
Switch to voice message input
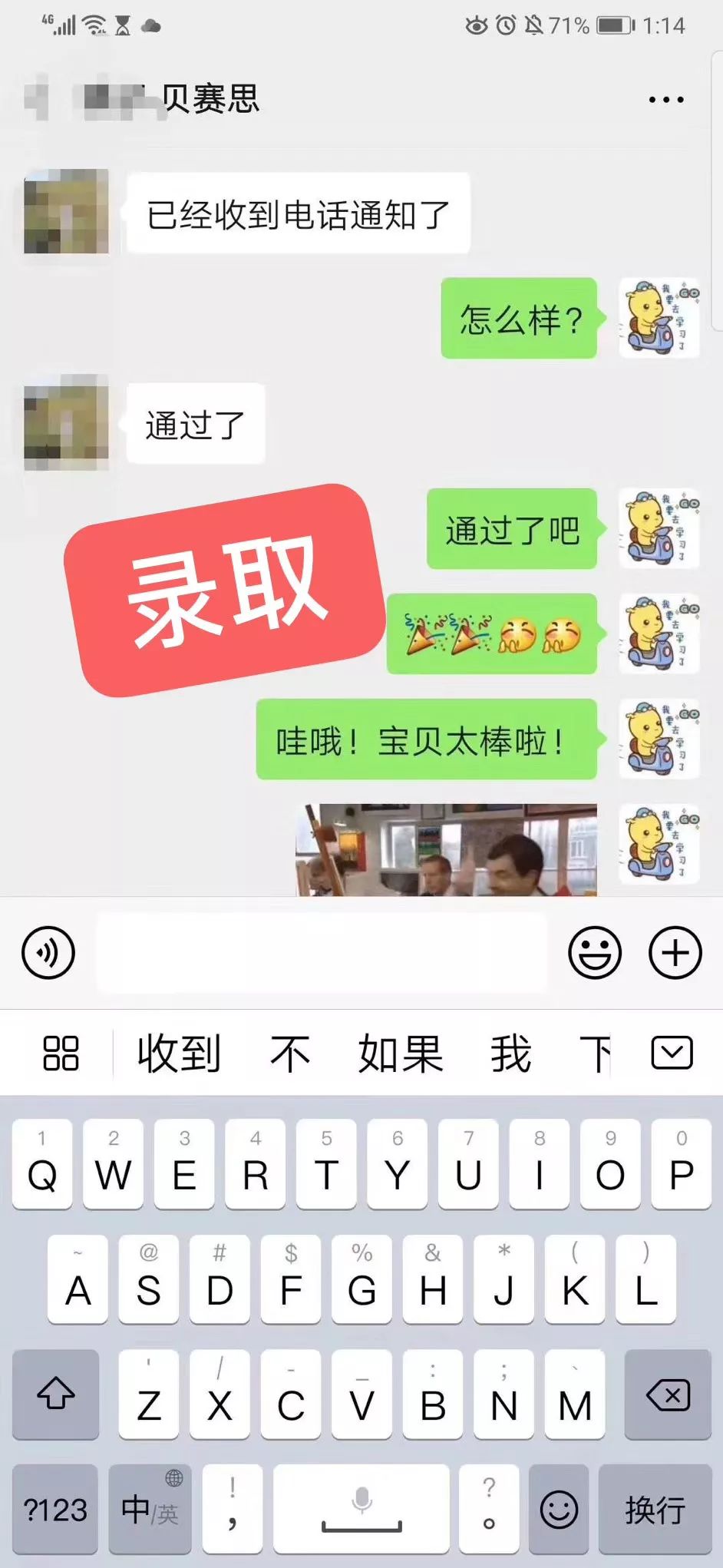click(x=48, y=953)
